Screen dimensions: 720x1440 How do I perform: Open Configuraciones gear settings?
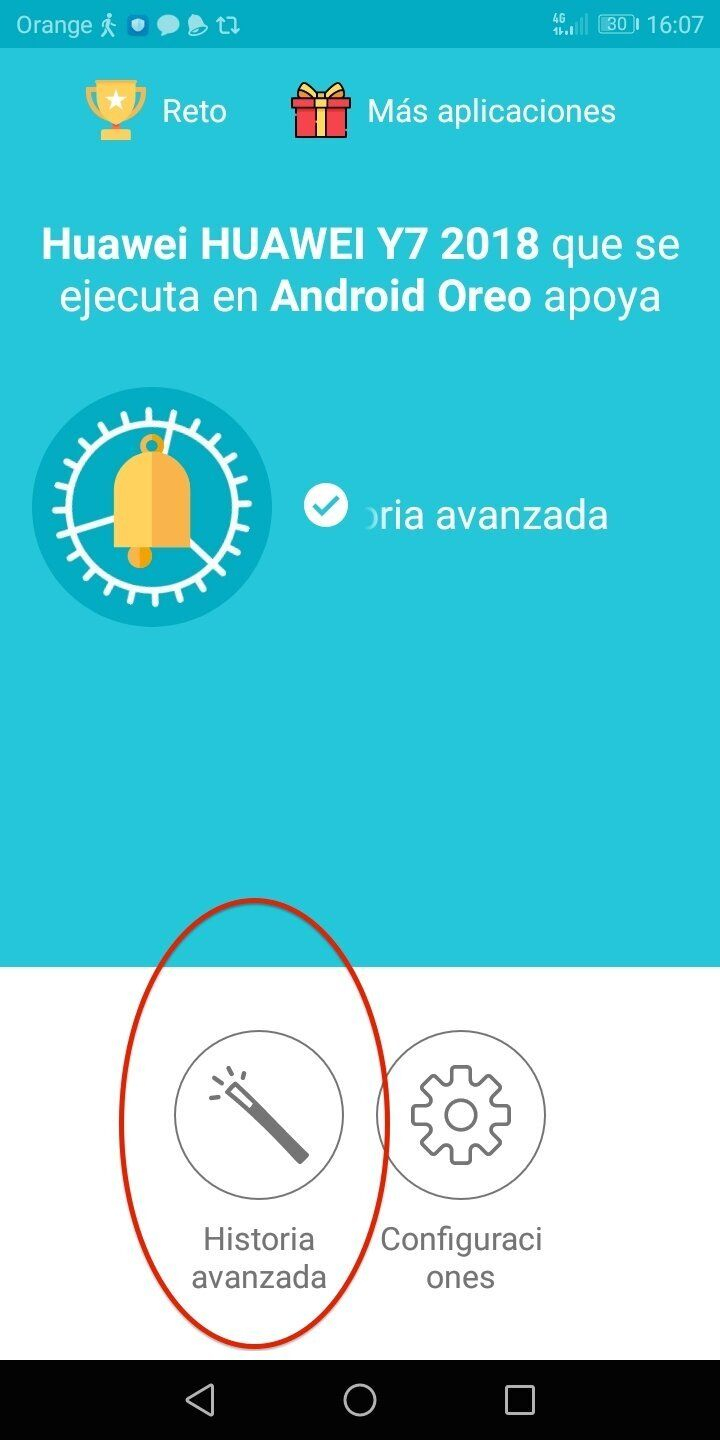pos(461,1115)
